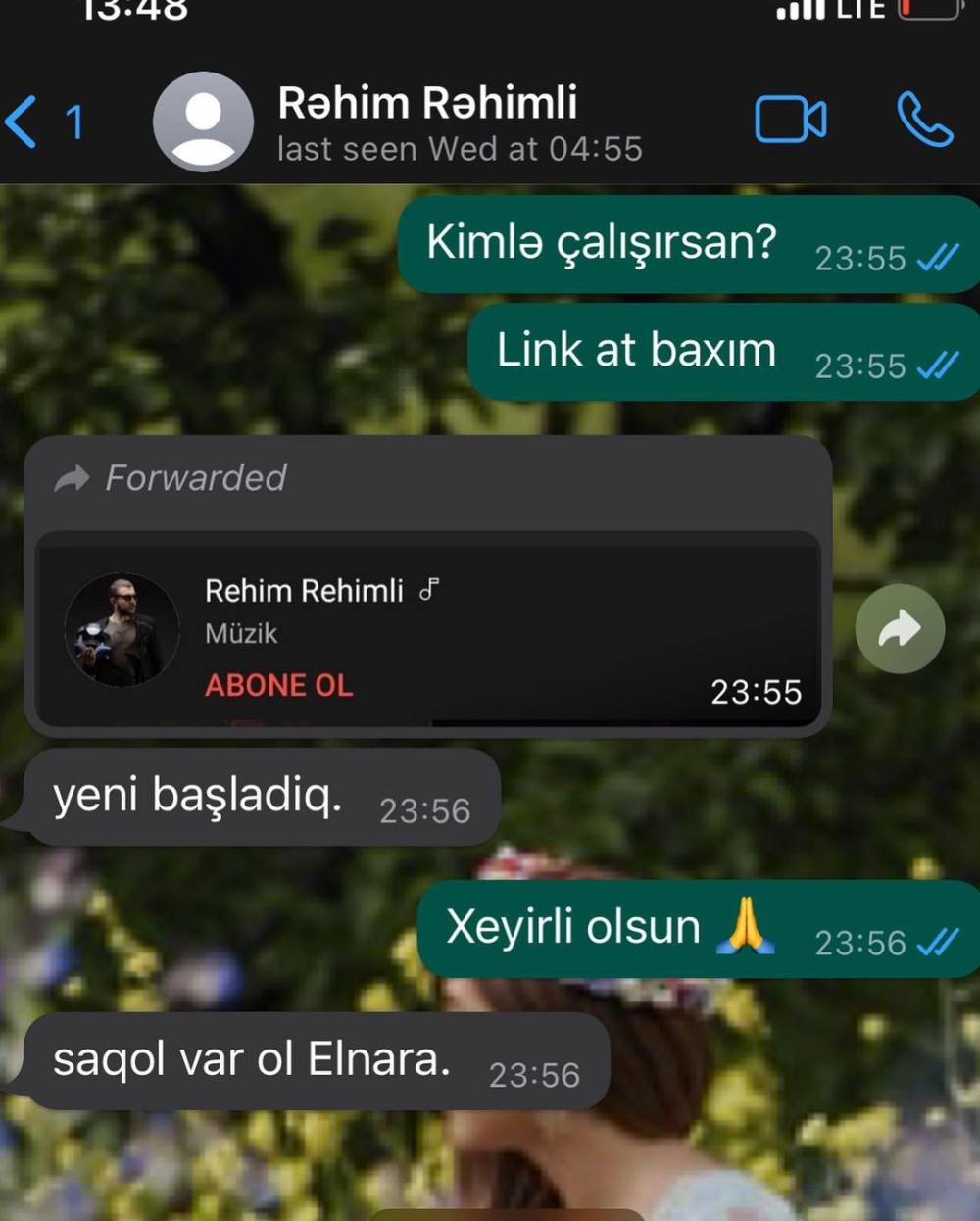Tap the blue double checkmarks on 'Link at baxım'
Image resolution: width=980 pixels, height=1221 pixels.
point(938,365)
